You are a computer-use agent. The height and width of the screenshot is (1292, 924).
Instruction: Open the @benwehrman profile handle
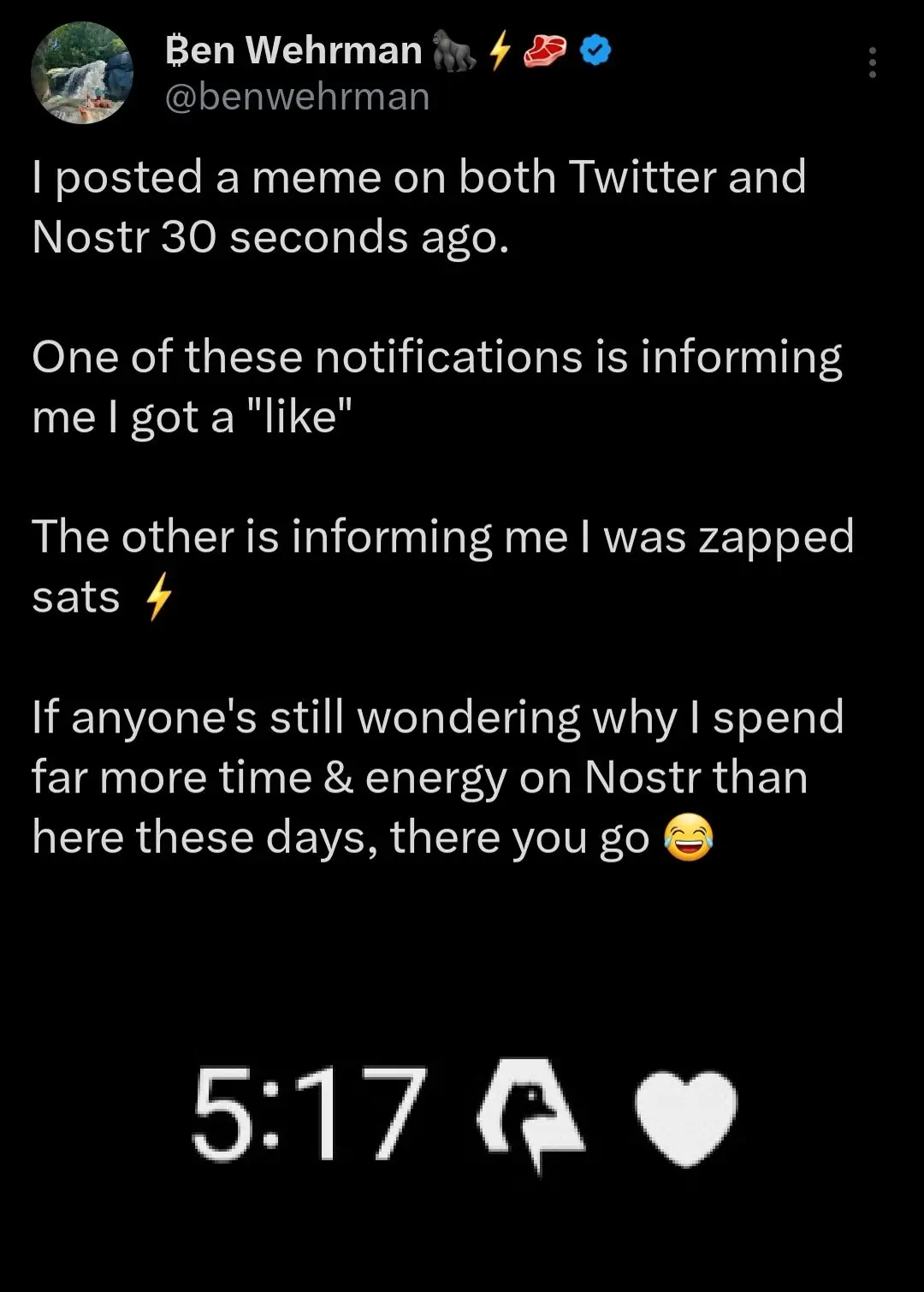[x=297, y=98]
